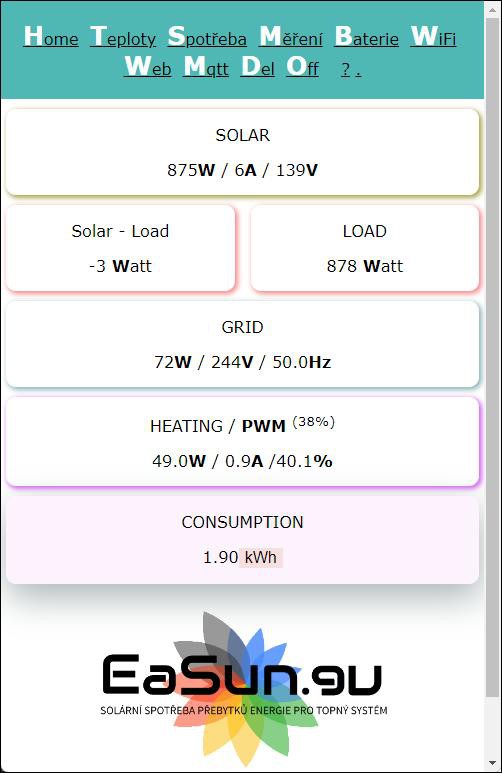This screenshot has height=773, width=502.
Task: Open the Baterie page
Action: (366, 37)
